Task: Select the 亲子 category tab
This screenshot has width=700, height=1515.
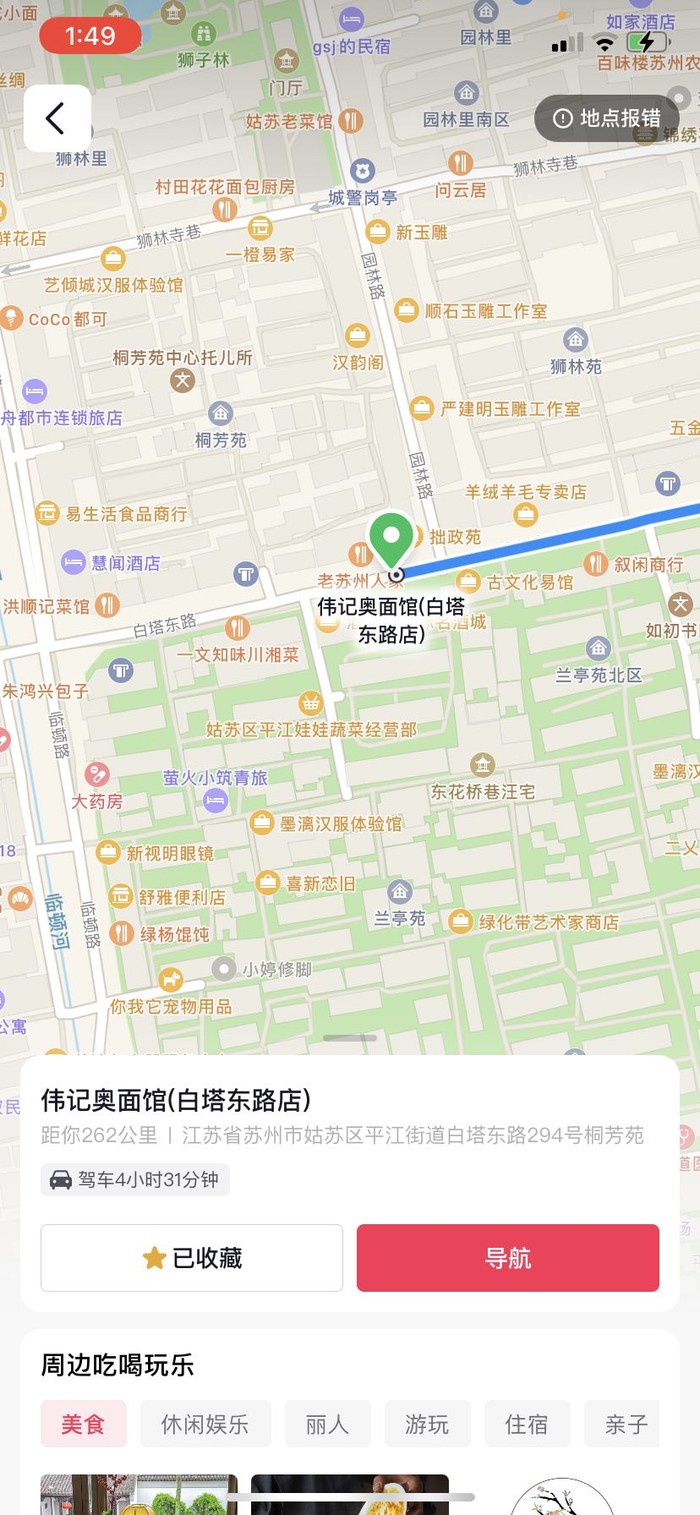Action: coord(626,1424)
